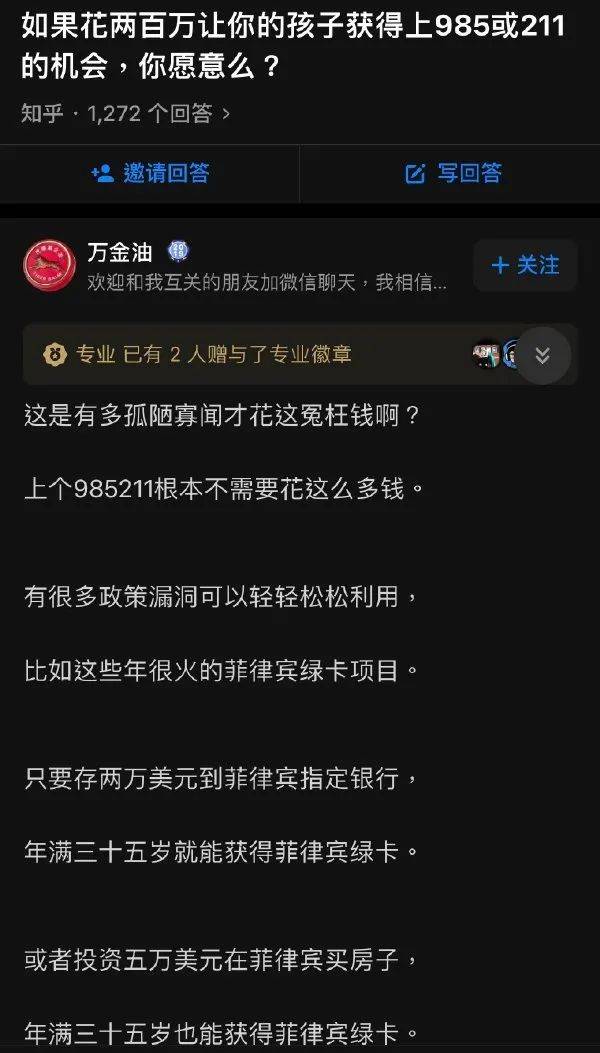Tap 写回答 to write an answer
This screenshot has width=600, height=1053.
[x=452, y=173]
